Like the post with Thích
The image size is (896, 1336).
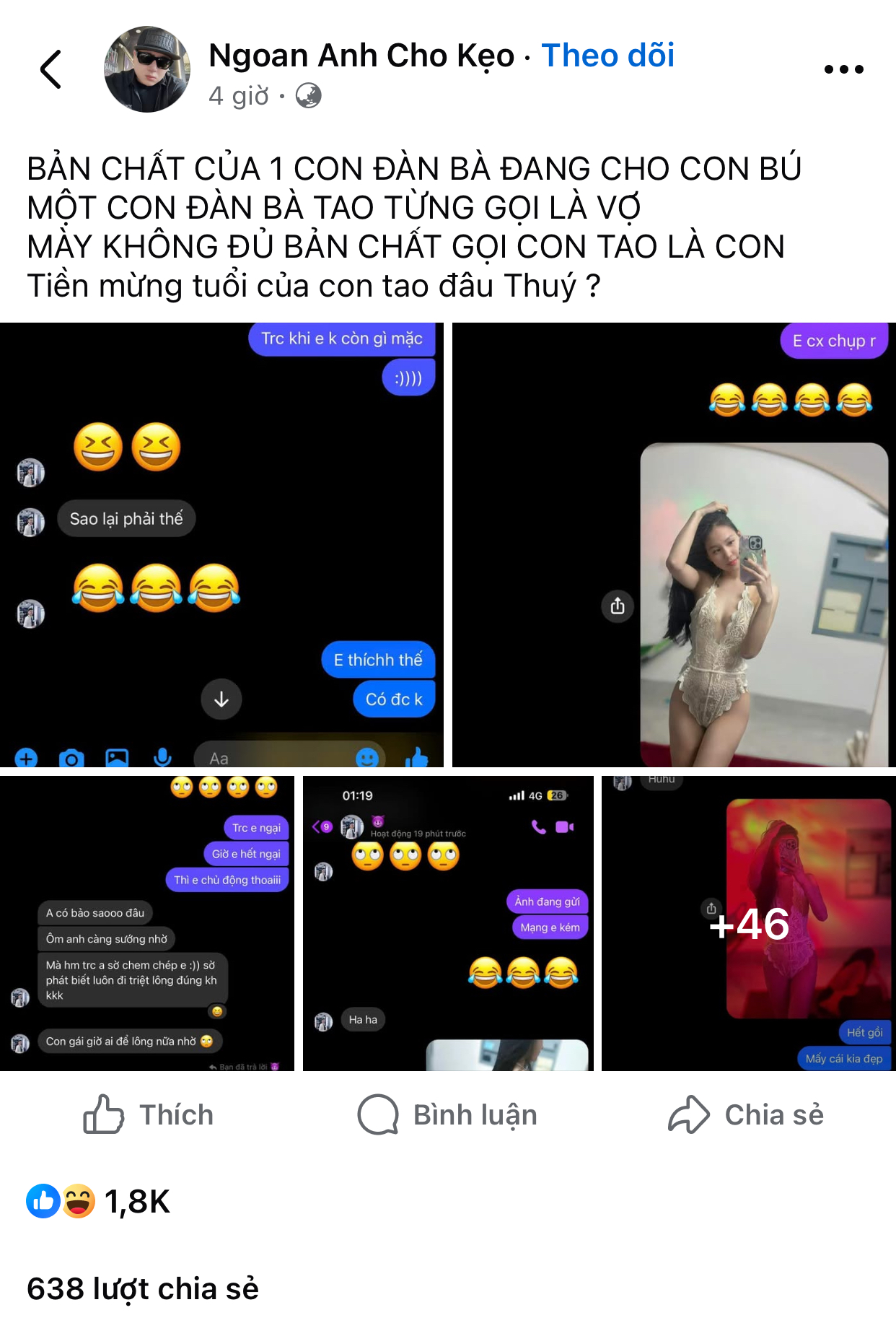[x=149, y=1114]
